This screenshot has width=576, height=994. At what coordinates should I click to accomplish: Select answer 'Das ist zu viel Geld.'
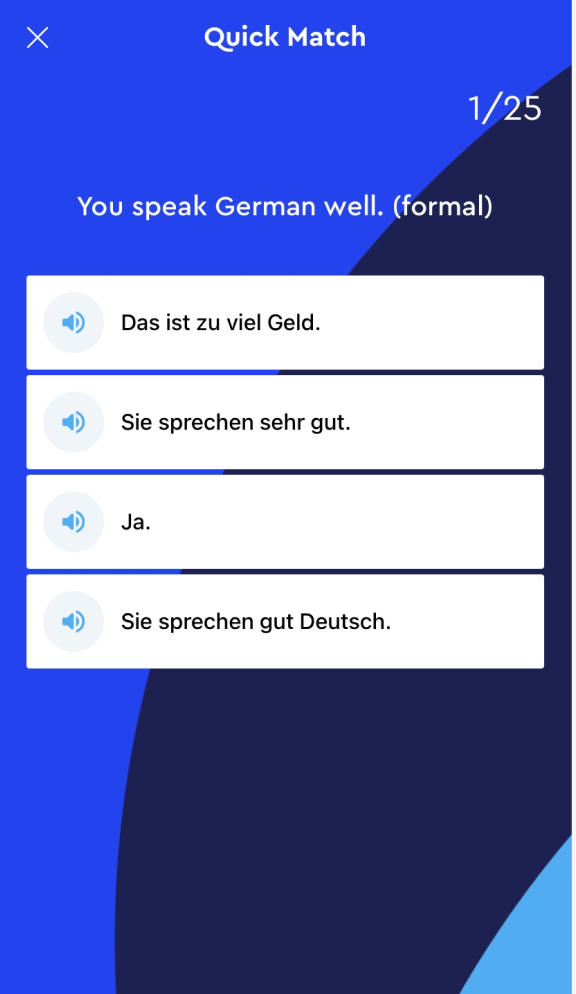(285, 323)
